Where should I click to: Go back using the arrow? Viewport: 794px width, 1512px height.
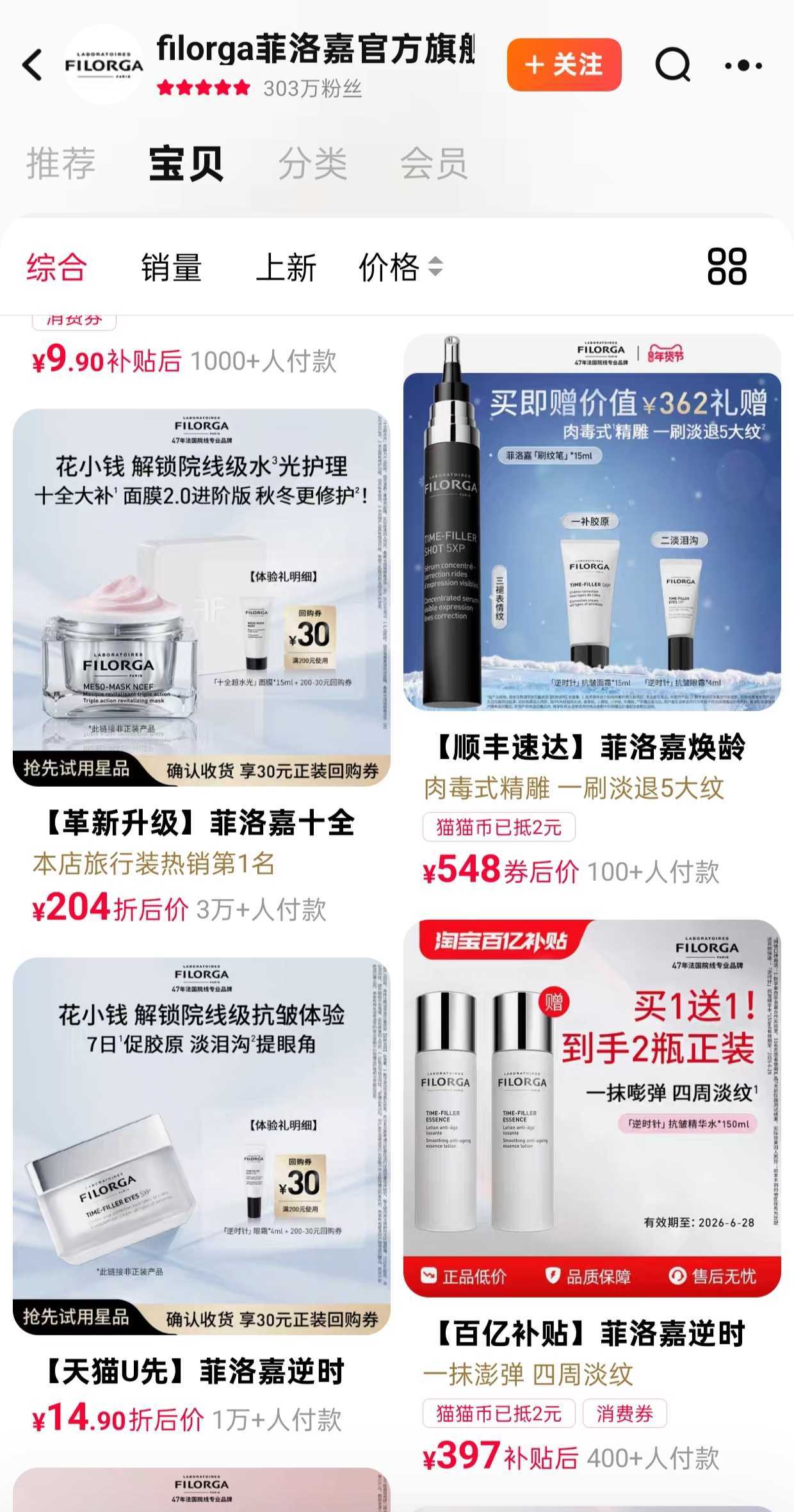pos(32,65)
